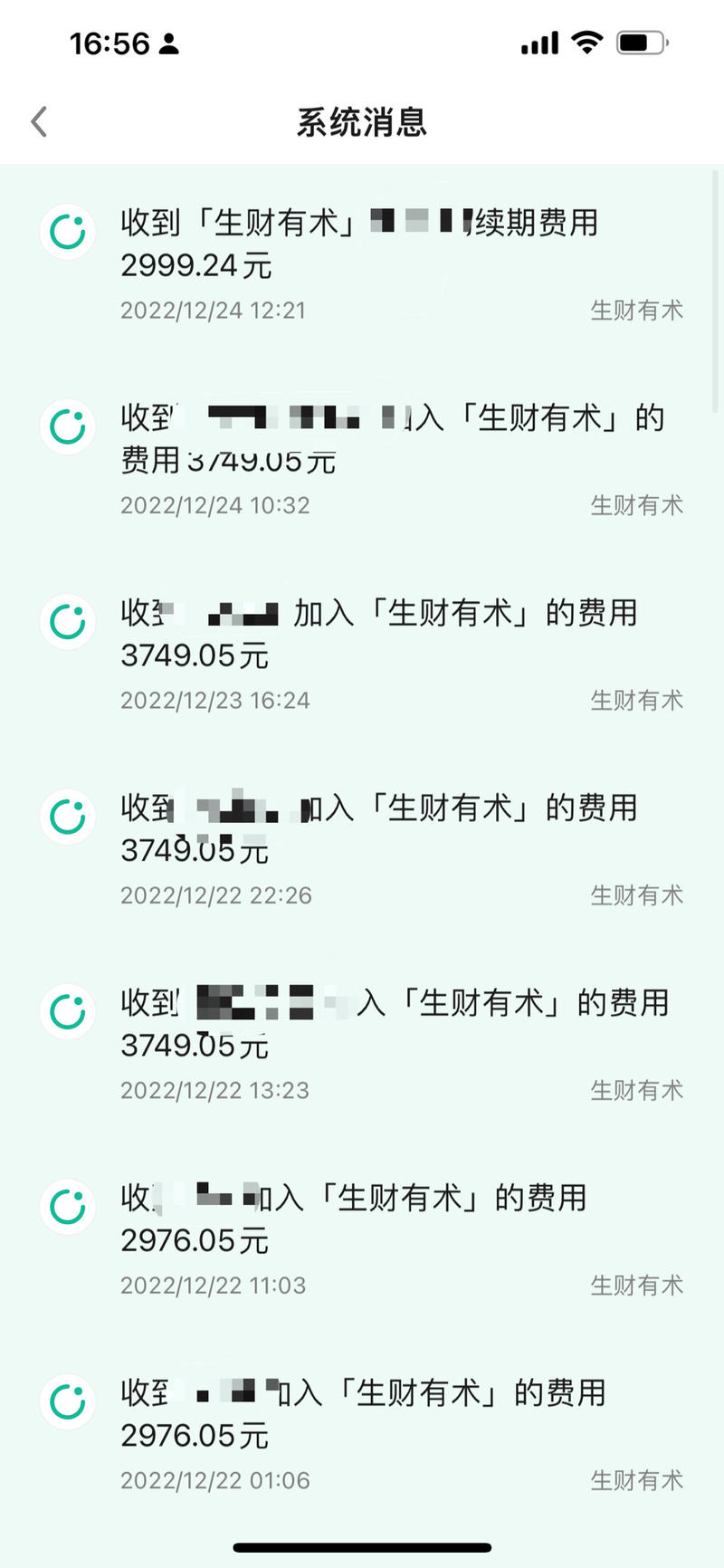Tap the green icon next to the 11:03 message
Viewport: 724px width, 1568px height.
(x=68, y=1207)
